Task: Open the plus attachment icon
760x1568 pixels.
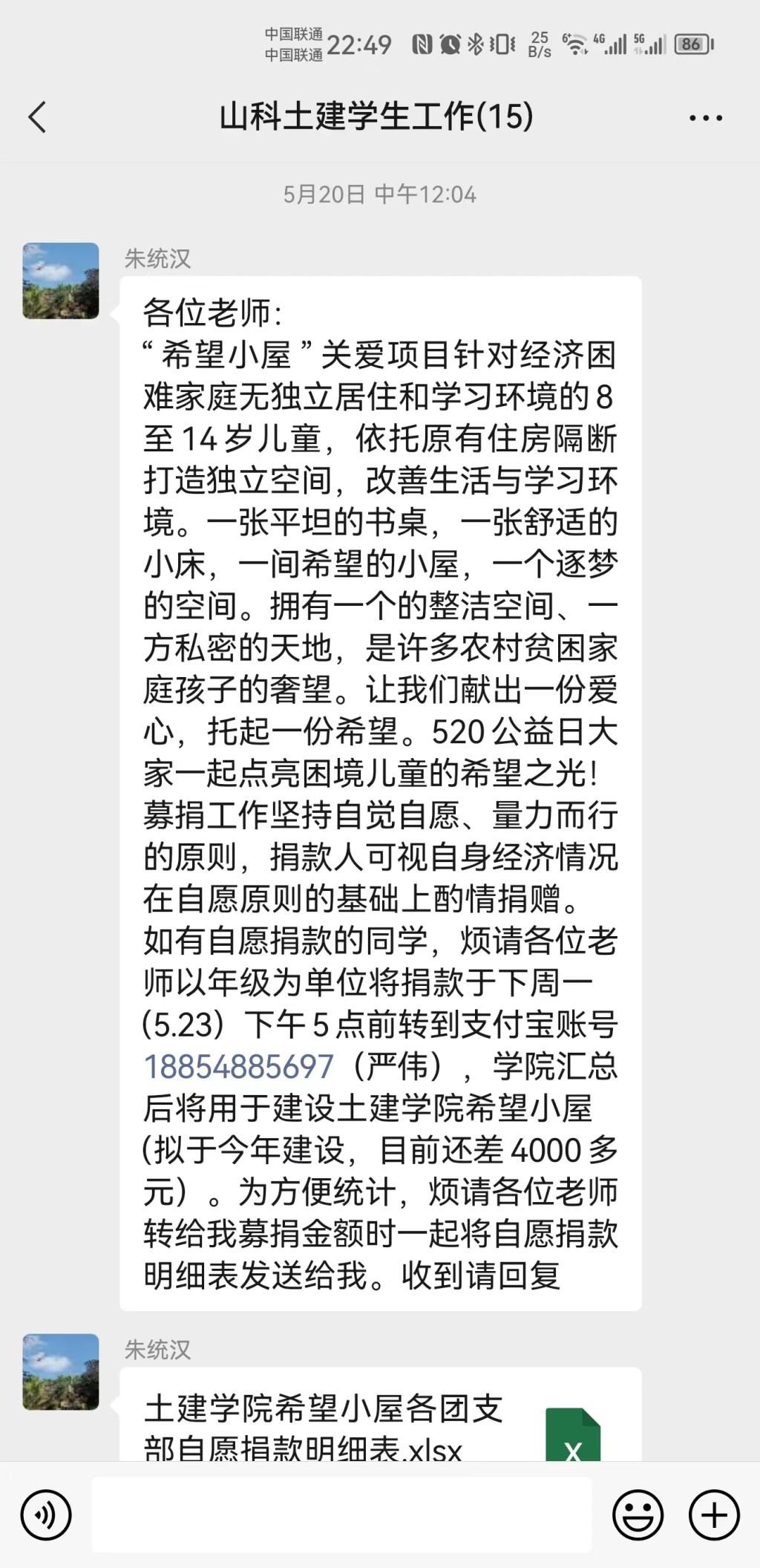Action: pyautogui.click(x=711, y=1515)
